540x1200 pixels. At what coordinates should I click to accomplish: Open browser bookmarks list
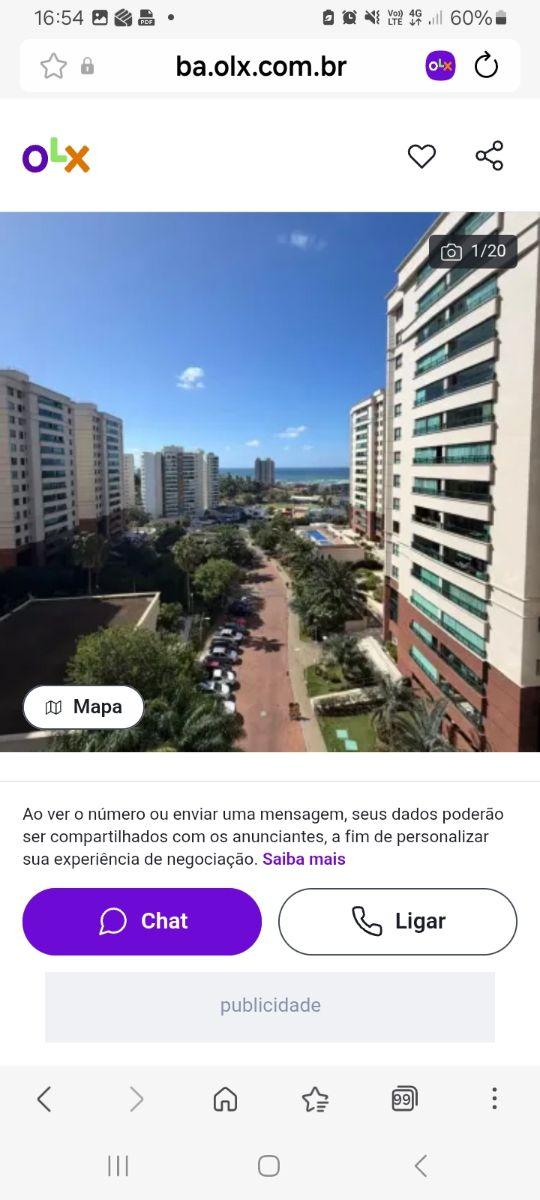pyautogui.click(x=315, y=1099)
